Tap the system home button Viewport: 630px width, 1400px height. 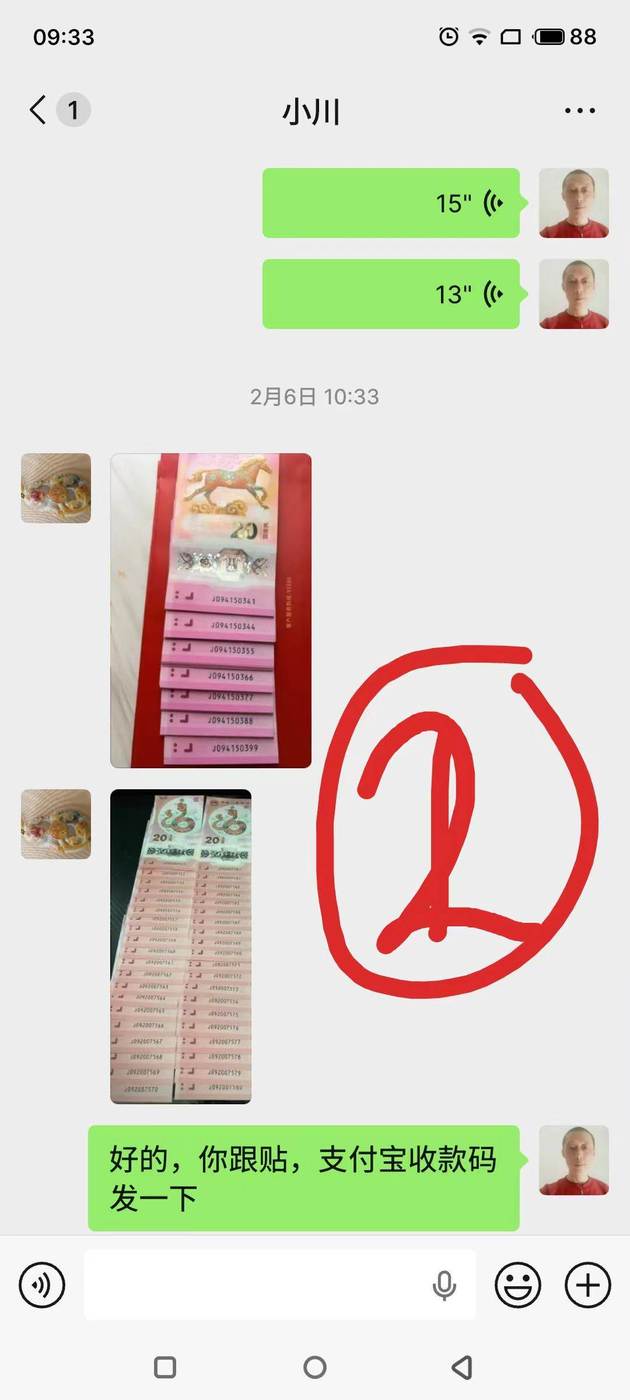(315, 1367)
